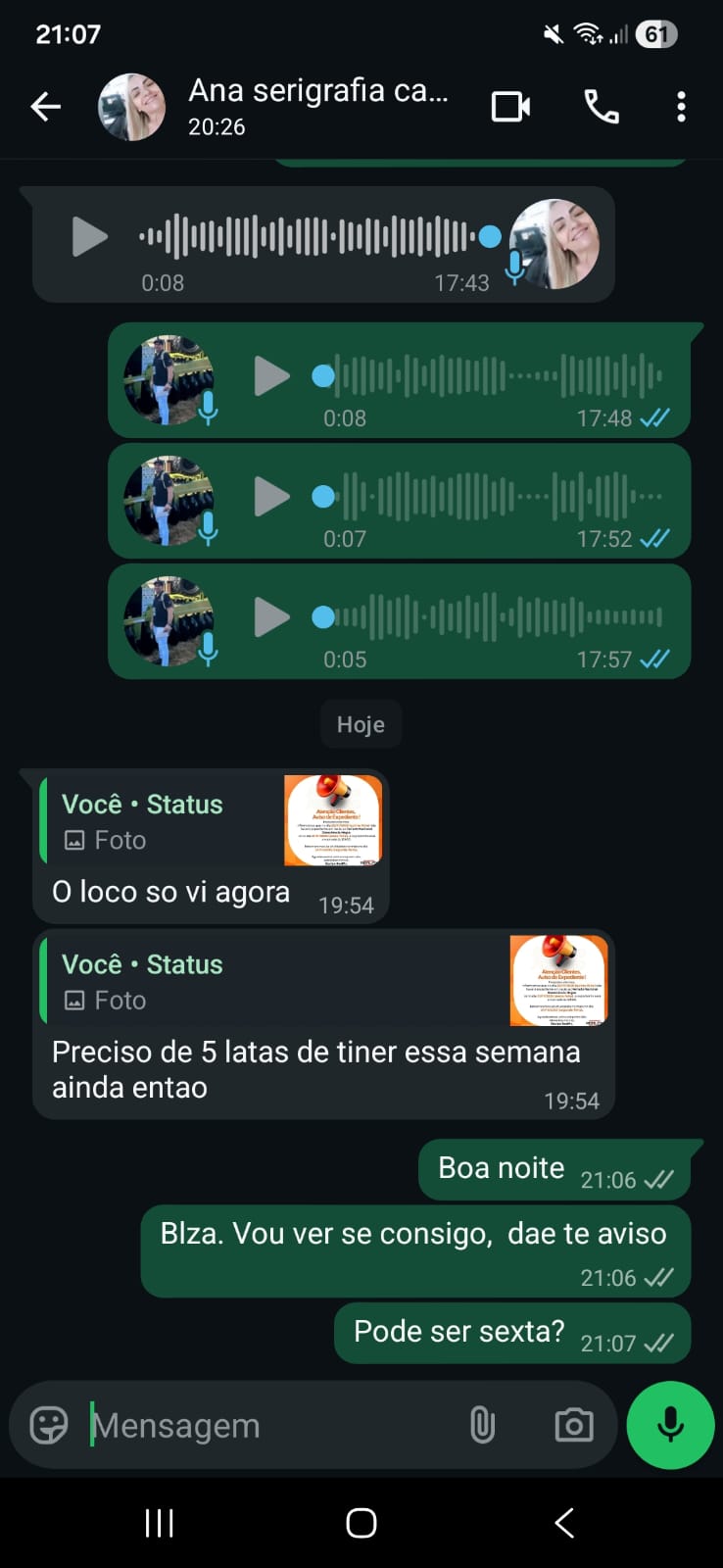The width and height of the screenshot is (723, 1568).
Task: Open the emoji picker
Action: [49, 1425]
